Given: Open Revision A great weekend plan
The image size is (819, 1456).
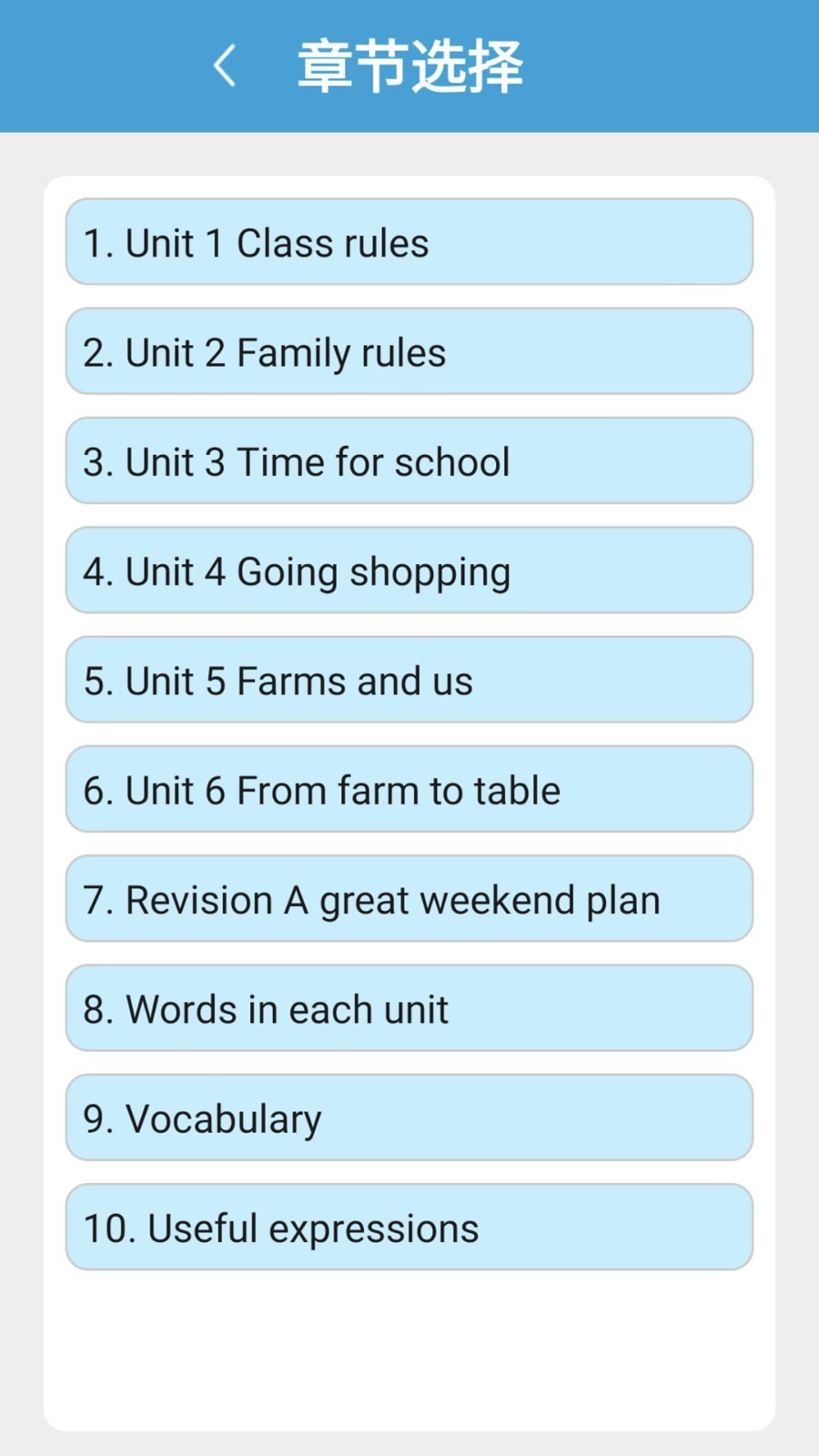Looking at the screenshot, I should click(x=409, y=899).
